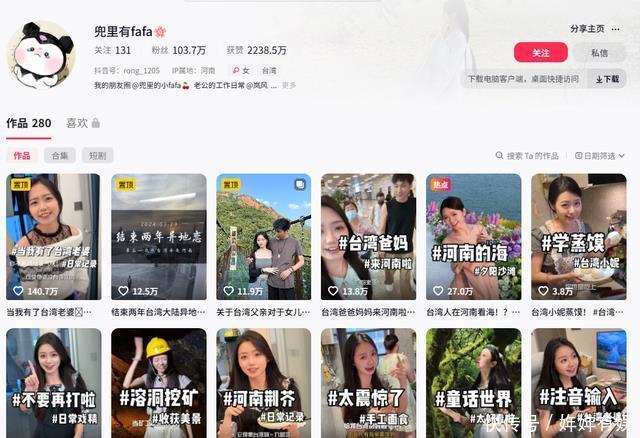Screen dimensions: 640x438
Task: Open the profile avatar picture
Action: pyautogui.click(x=41, y=56)
